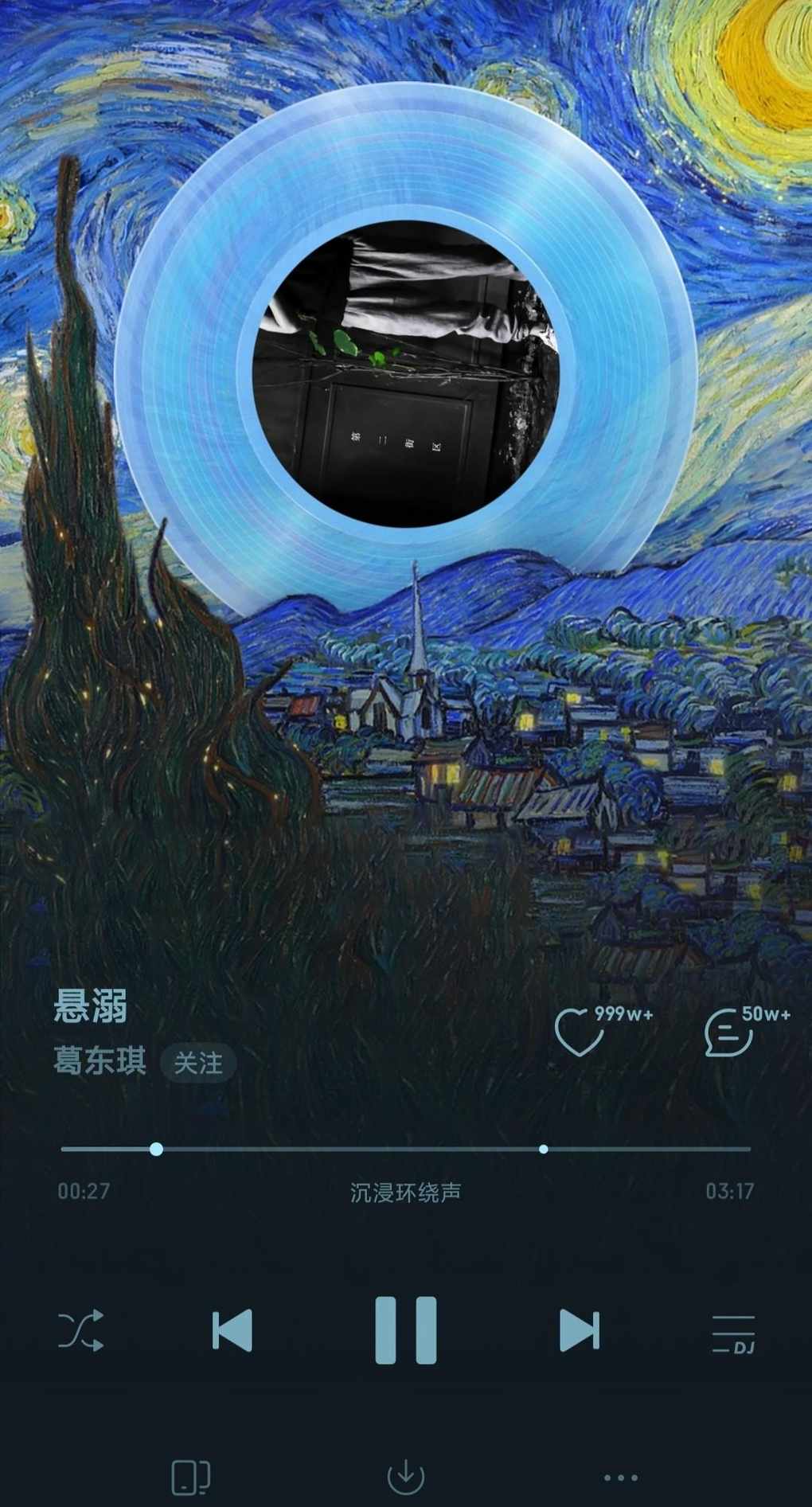Follow artist 葛东琪 via 关注
The height and width of the screenshot is (1507, 812).
198,1063
